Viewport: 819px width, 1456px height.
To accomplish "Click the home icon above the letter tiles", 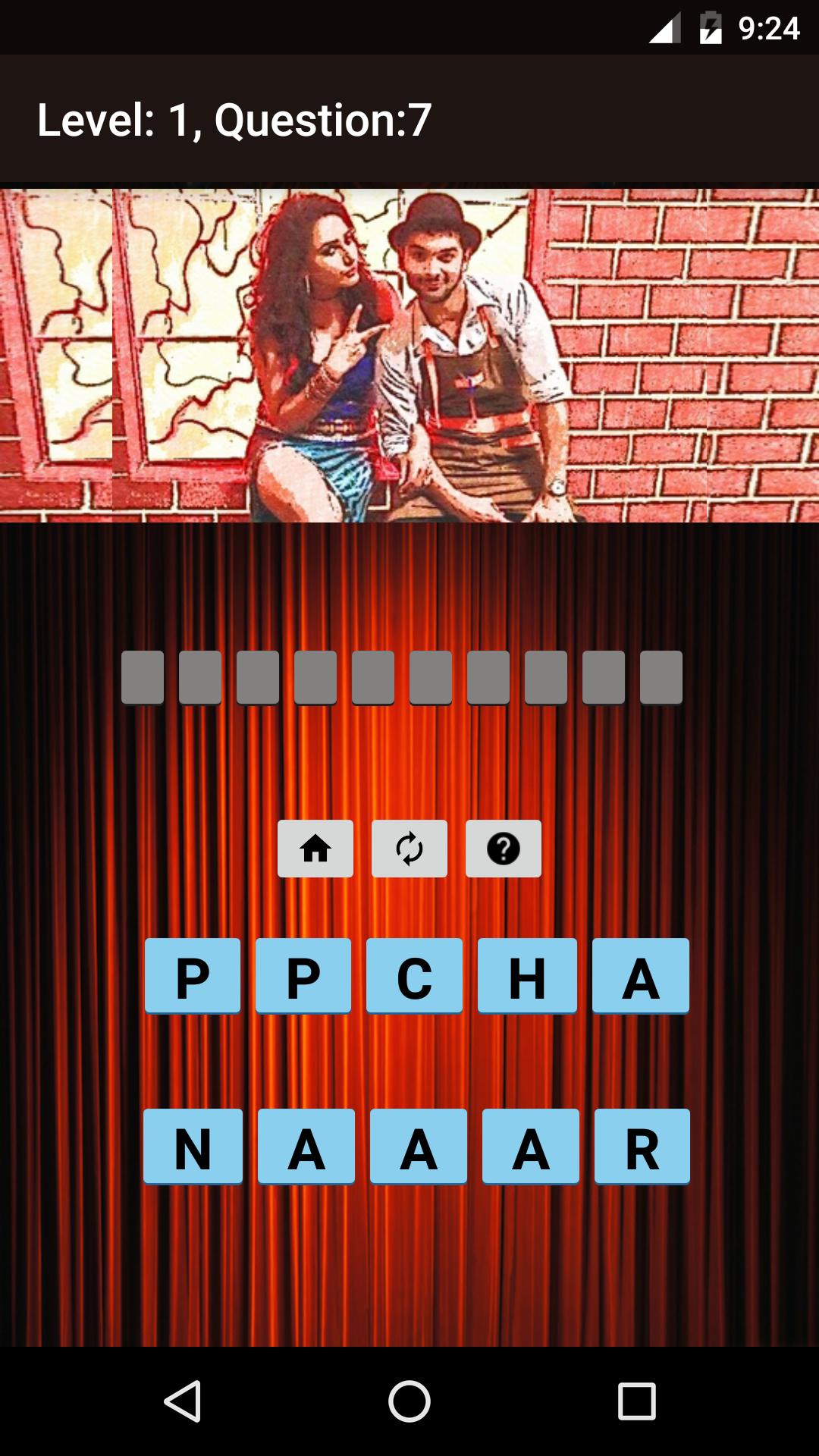I will (315, 848).
